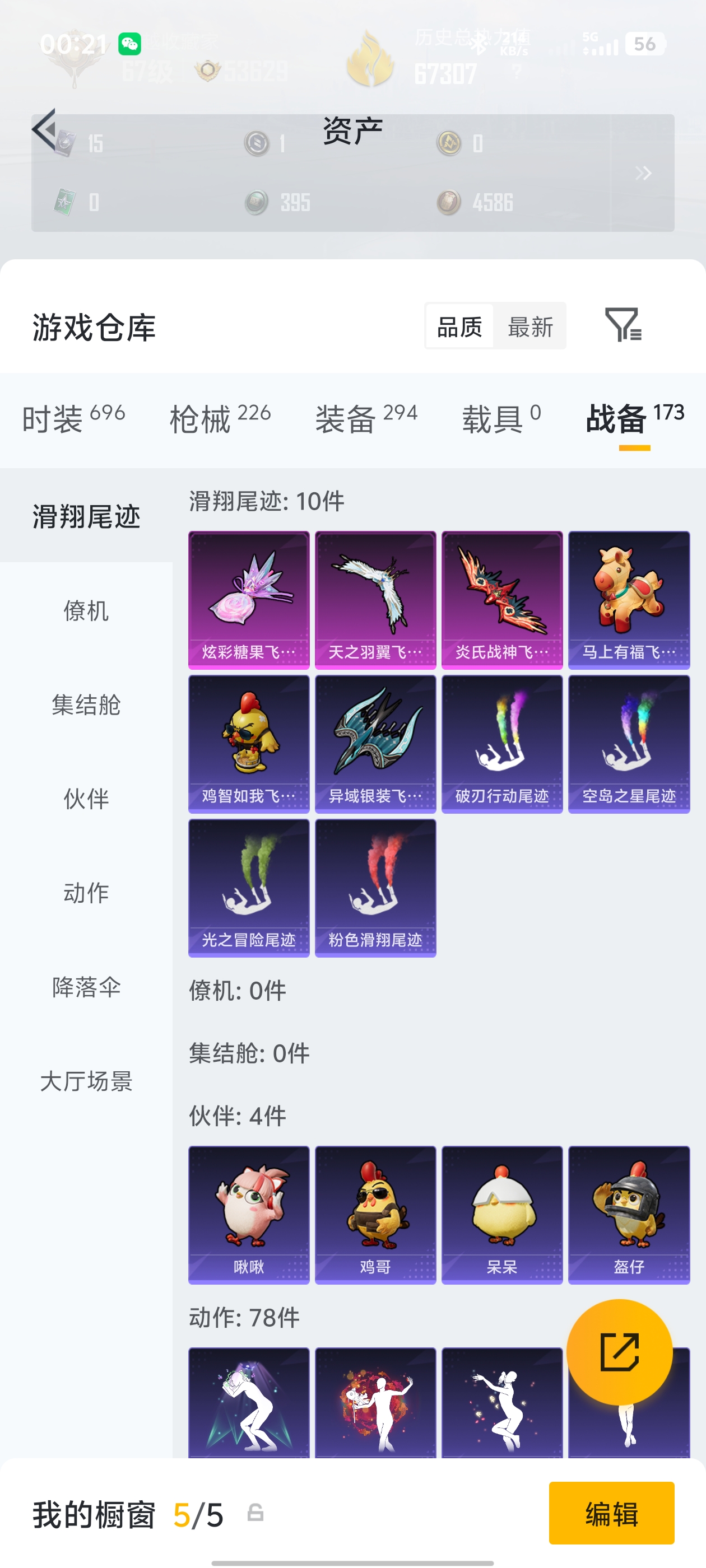Switch sorting to 最新
706x1568 pixels.
tap(531, 327)
